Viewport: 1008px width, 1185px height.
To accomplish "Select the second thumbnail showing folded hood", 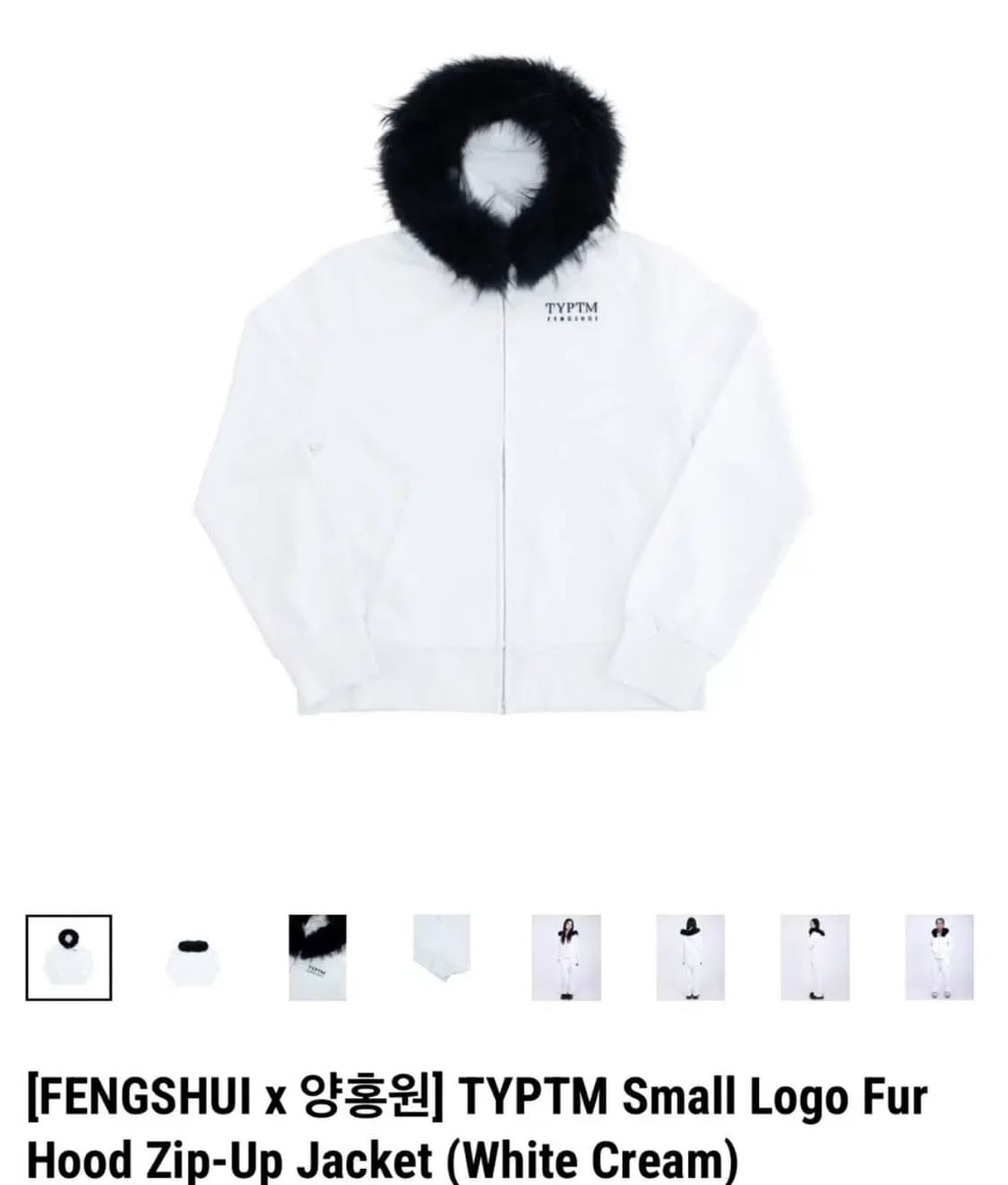I will pos(194,955).
